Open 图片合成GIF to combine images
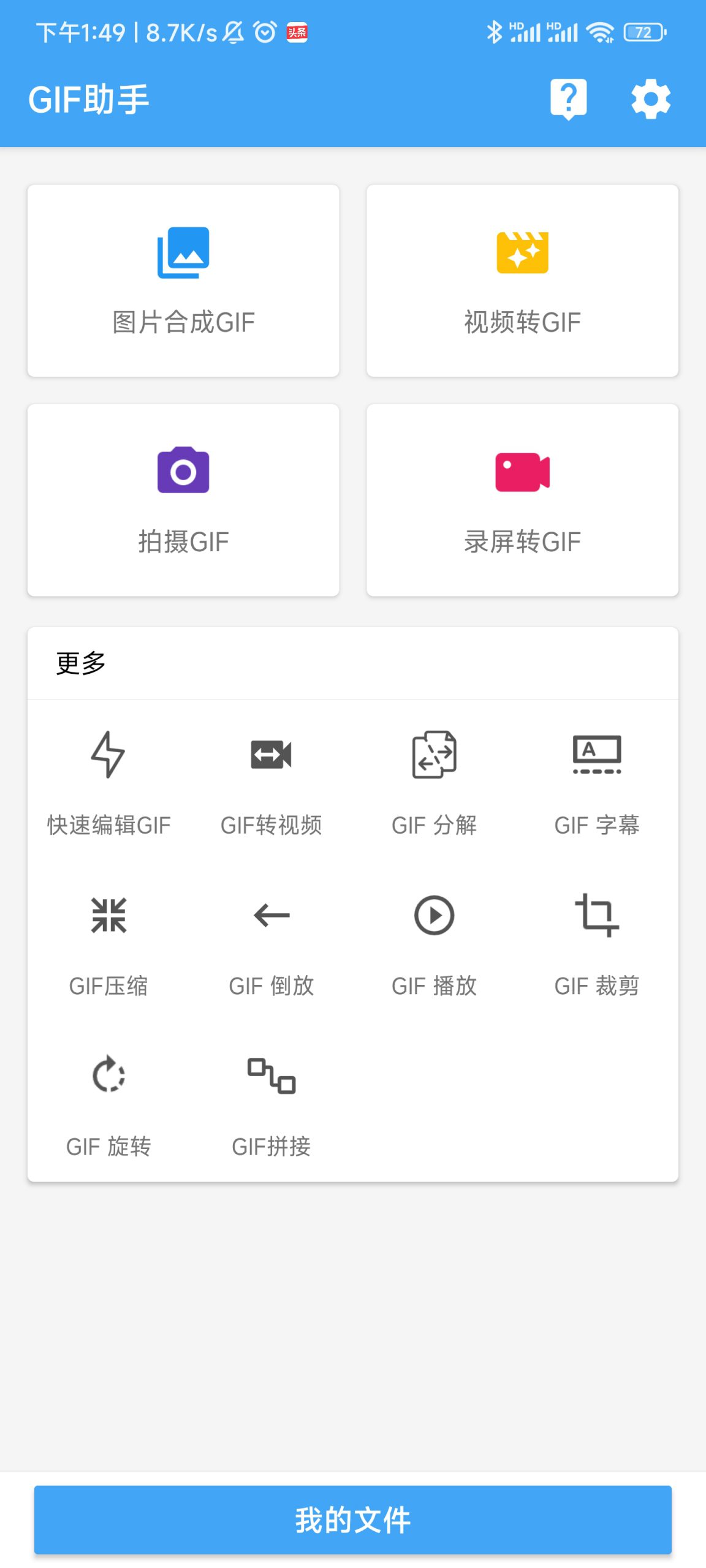The image size is (706, 1568). [182, 280]
